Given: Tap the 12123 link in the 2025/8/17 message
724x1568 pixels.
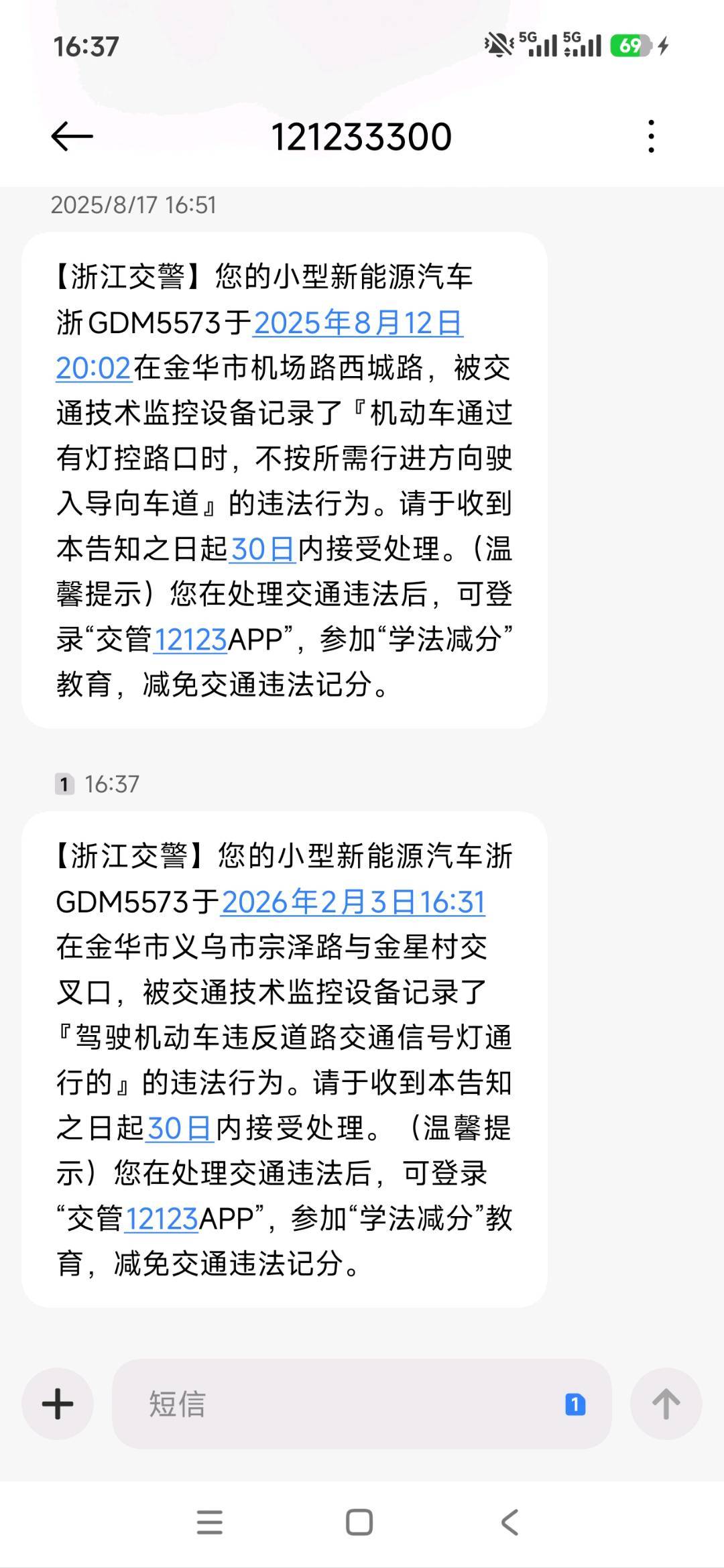Looking at the screenshot, I should [190, 640].
